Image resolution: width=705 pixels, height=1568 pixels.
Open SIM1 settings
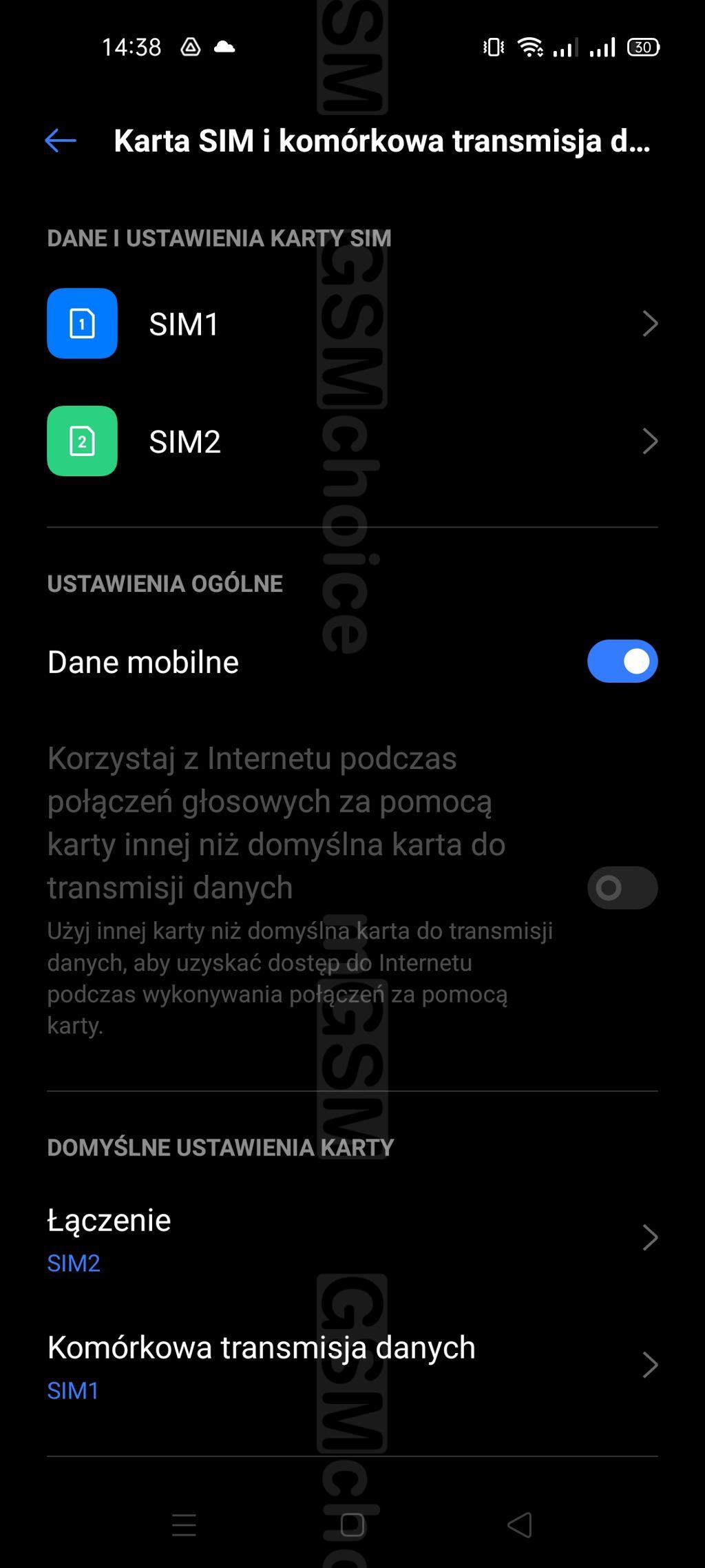pyautogui.click(x=352, y=323)
